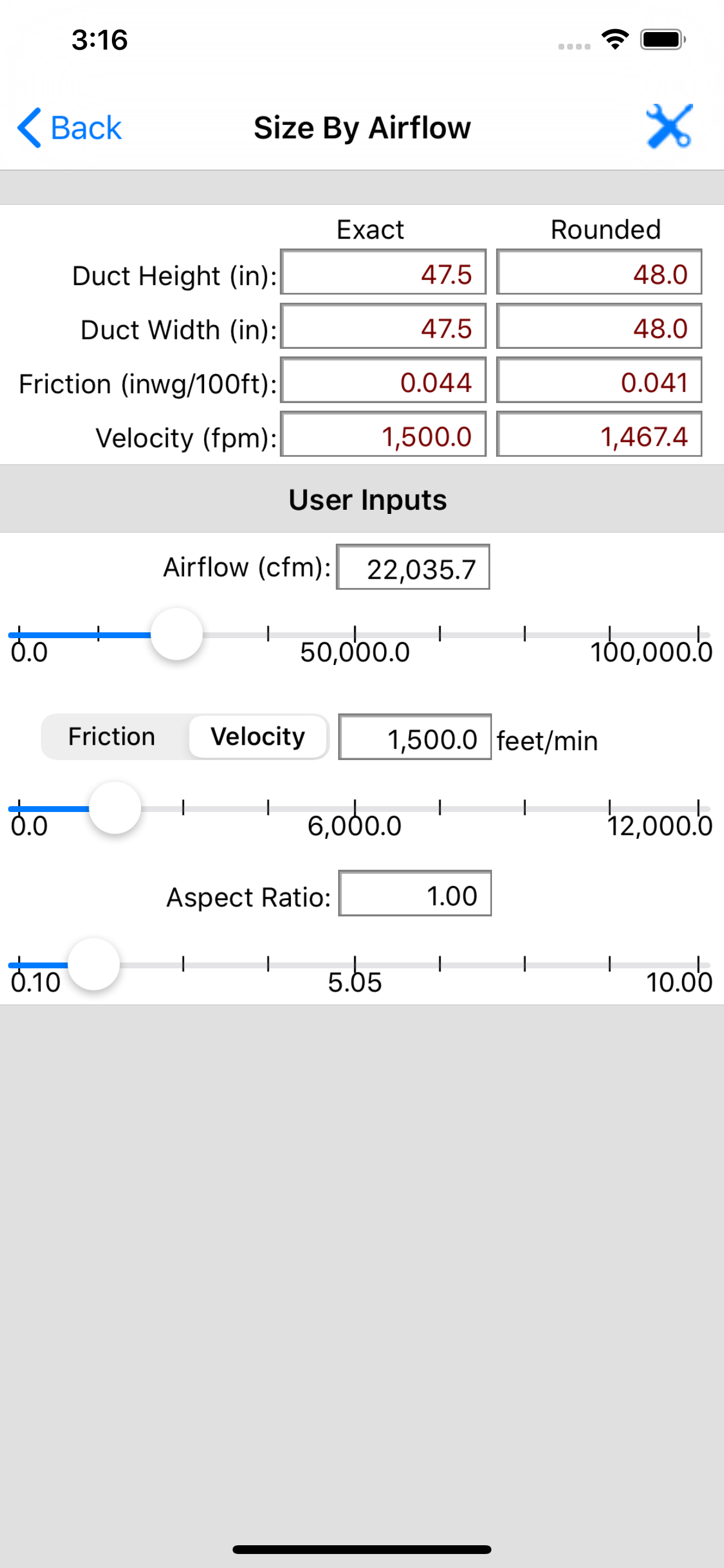The width and height of the screenshot is (724, 1568).
Task: Switch to Friction sizing mode
Action: 111,737
